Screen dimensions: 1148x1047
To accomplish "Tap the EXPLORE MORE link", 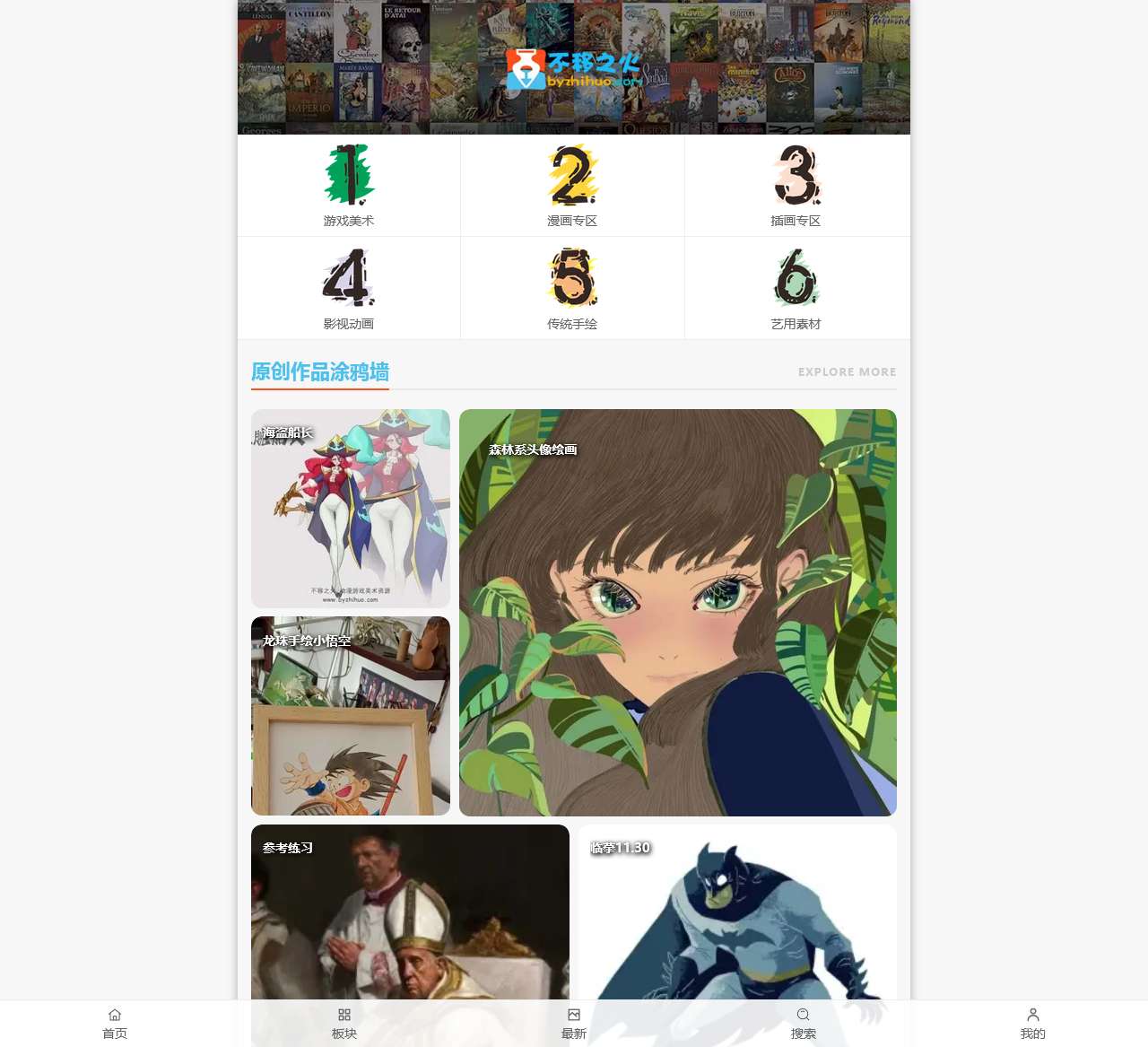I will point(847,371).
